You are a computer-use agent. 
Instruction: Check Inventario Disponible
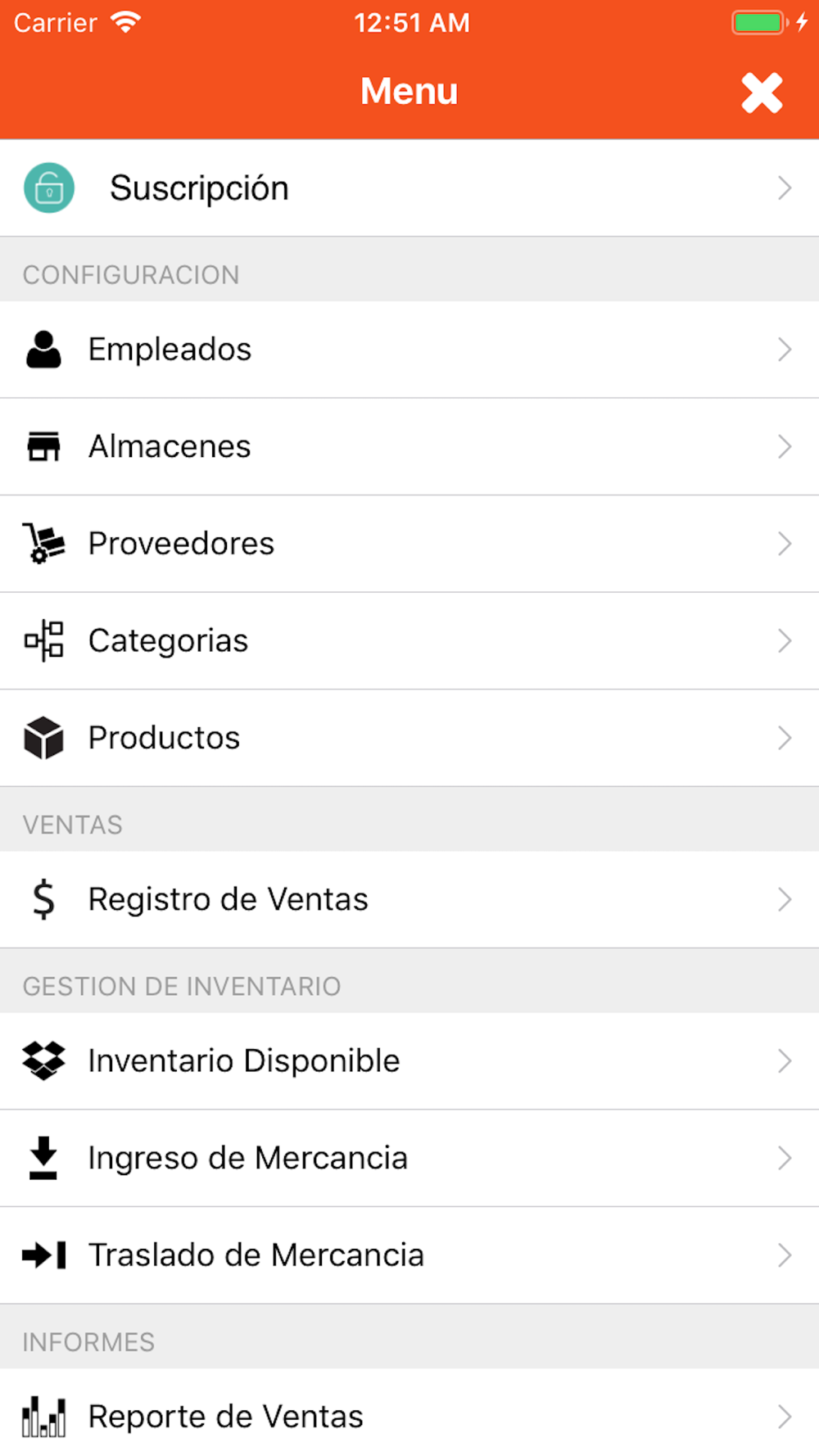[x=409, y=1061]
